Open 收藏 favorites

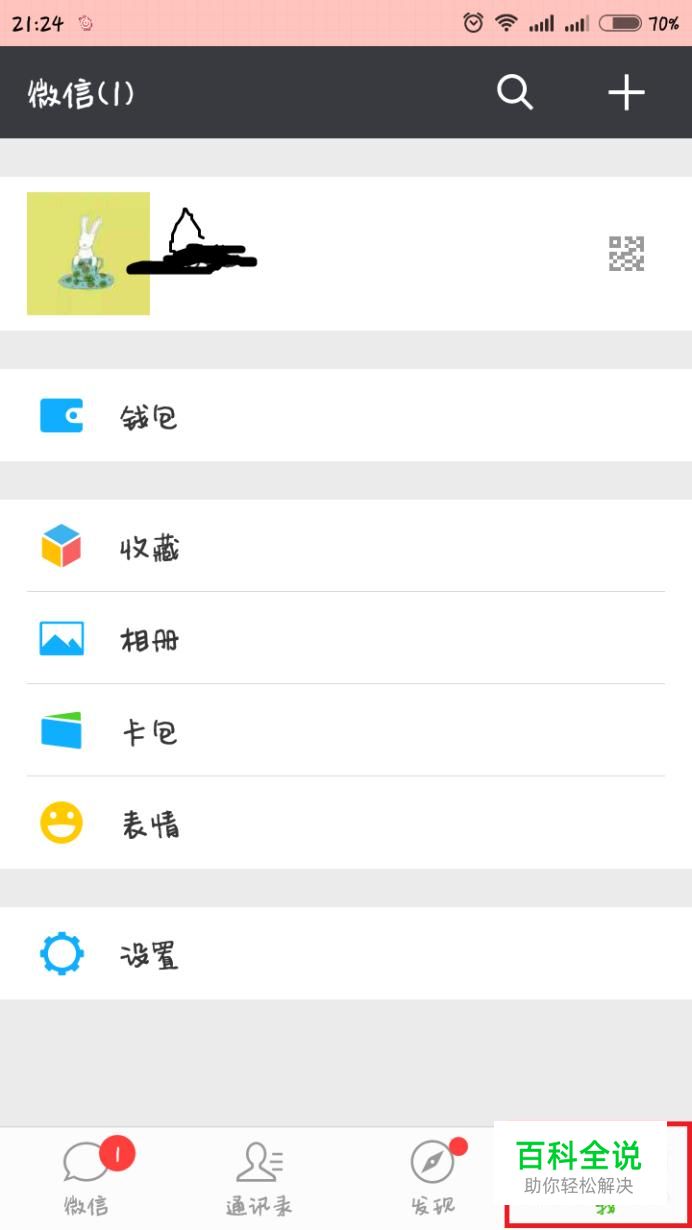pyautogui.click(x=345, y=547)
